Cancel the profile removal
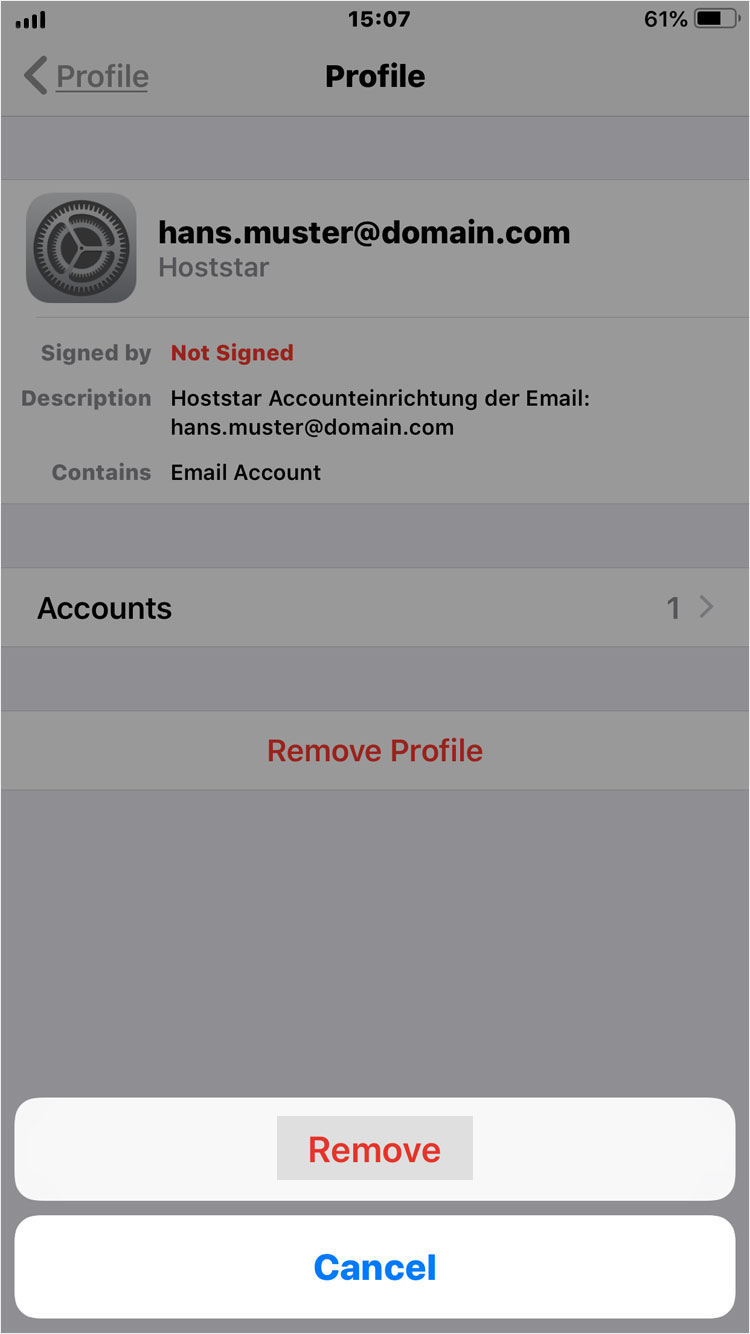Viewport: 750px width, 1334px height. click(x=375, y=1267)
